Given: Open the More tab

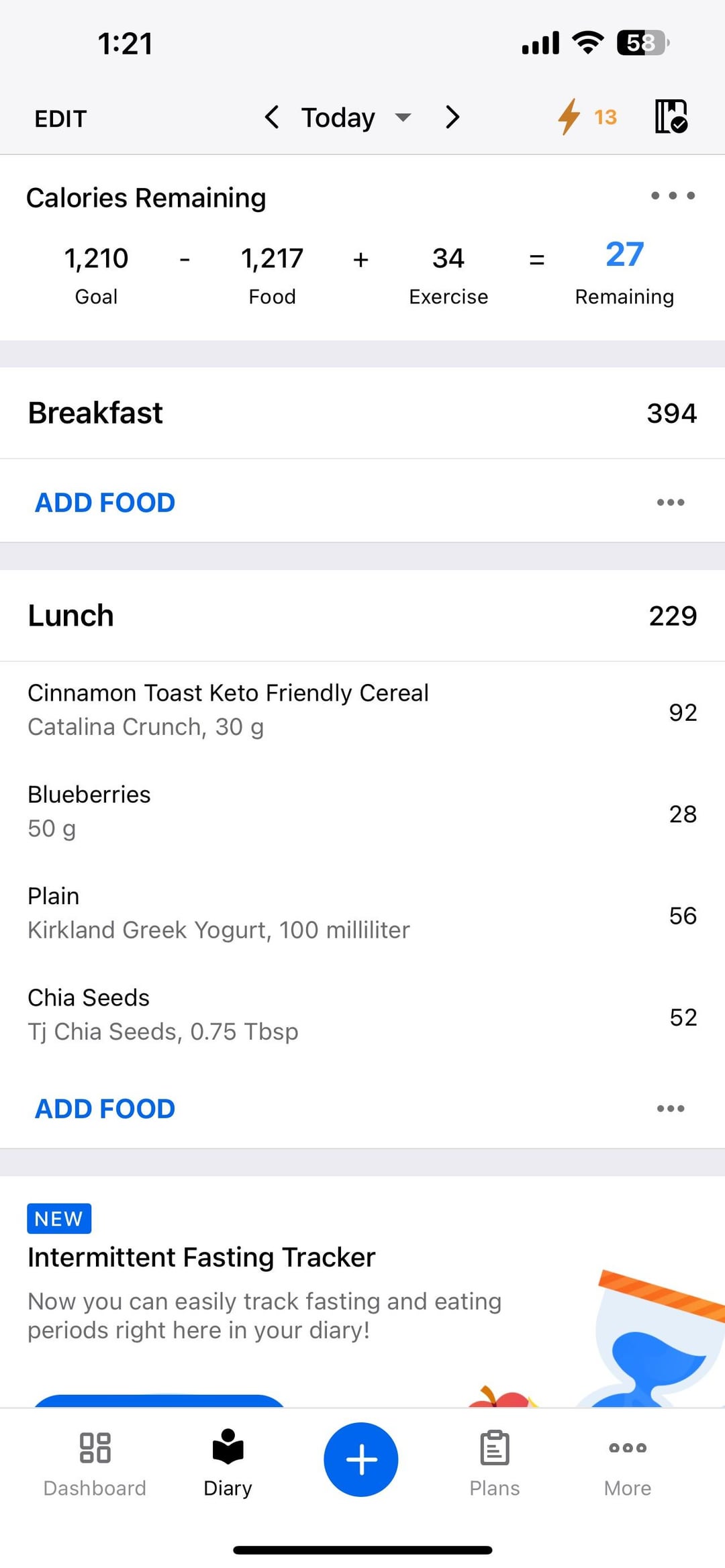Looking at the screenshot, I should click(x=628, y=1462).
